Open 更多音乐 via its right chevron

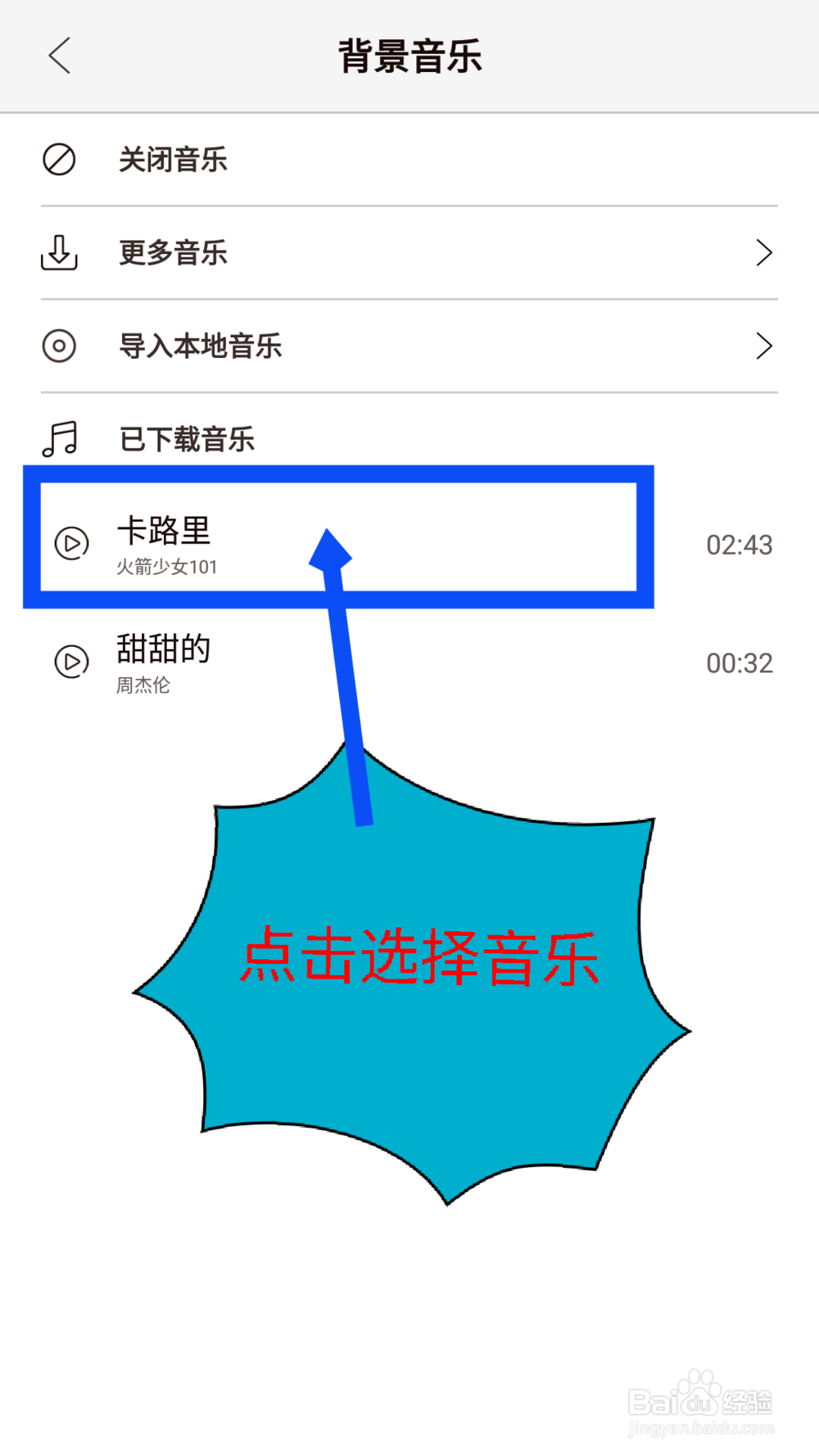point(763,253)
